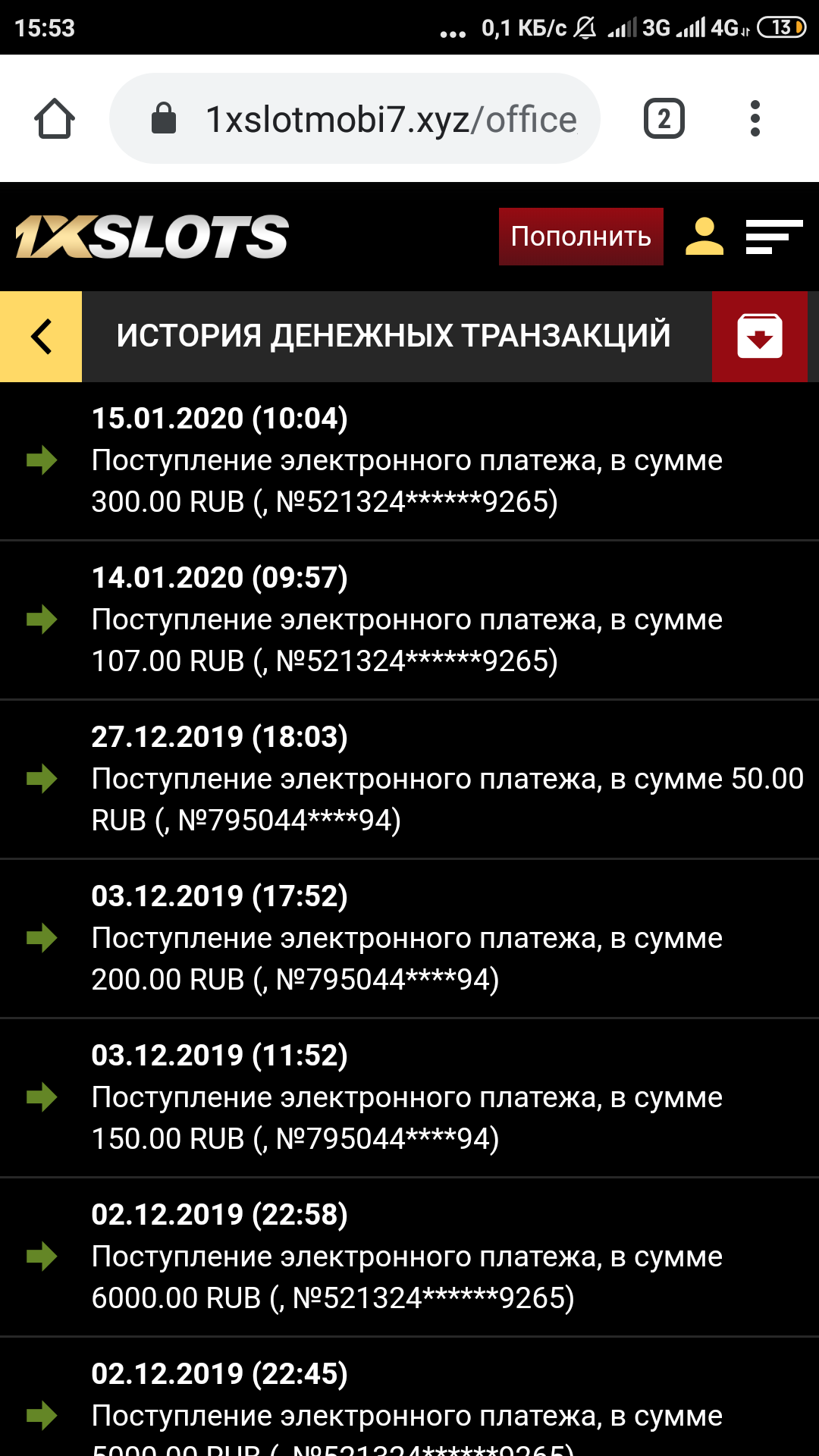Open the browser tab switcher showing 2
This screenshot has height=1456, width=819.
tap(664, 118)
